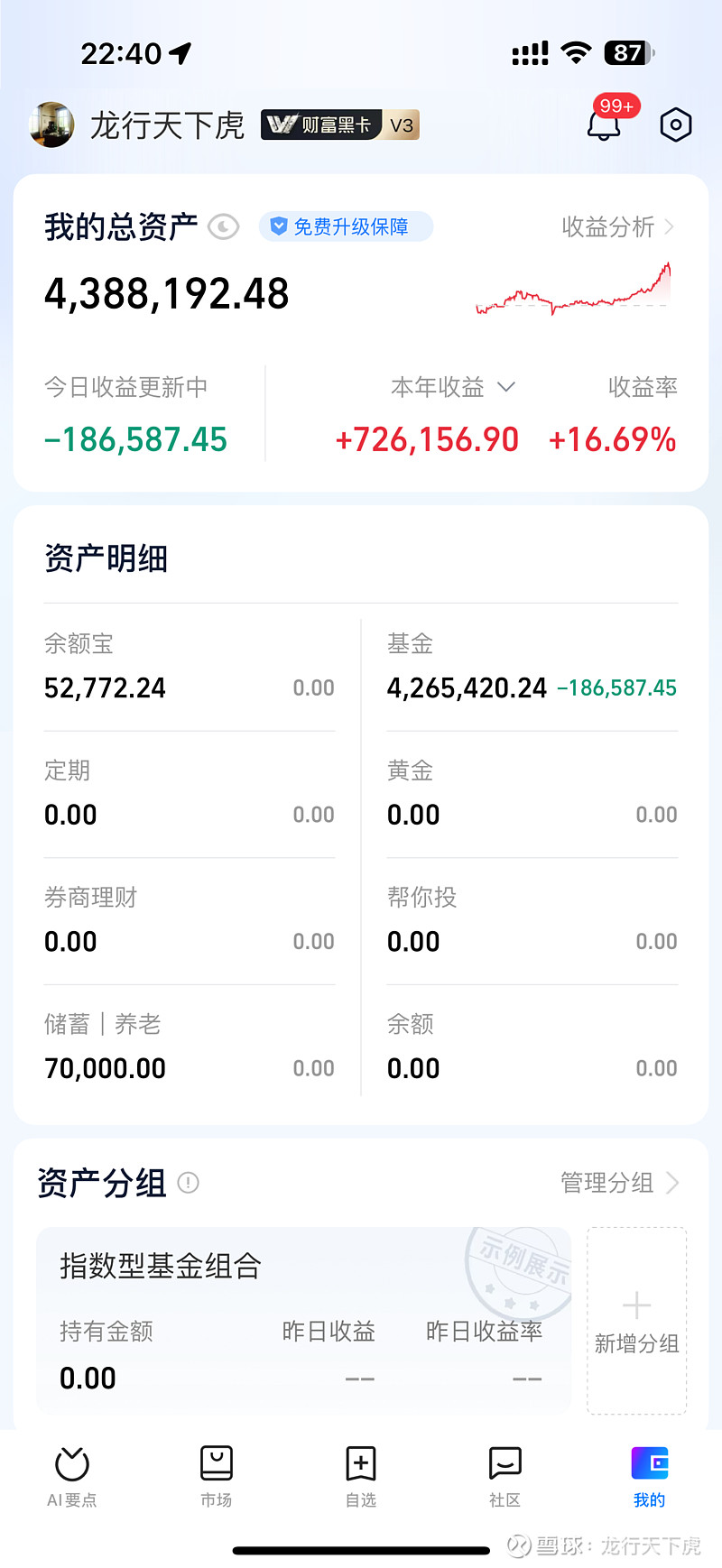Open the 龙行天下虎 profile avatar
Viewport: 722px width, 1568px height.
(51, 125)
